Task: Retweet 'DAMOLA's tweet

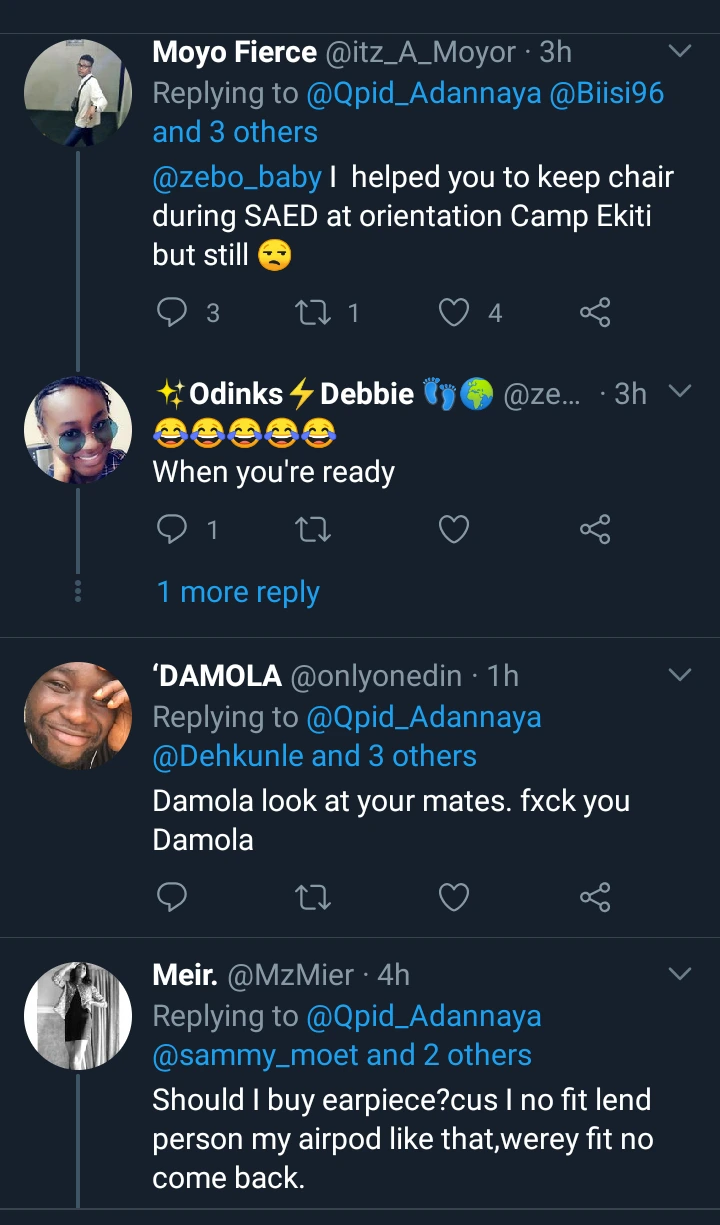Action: click(x=313, y=897)
